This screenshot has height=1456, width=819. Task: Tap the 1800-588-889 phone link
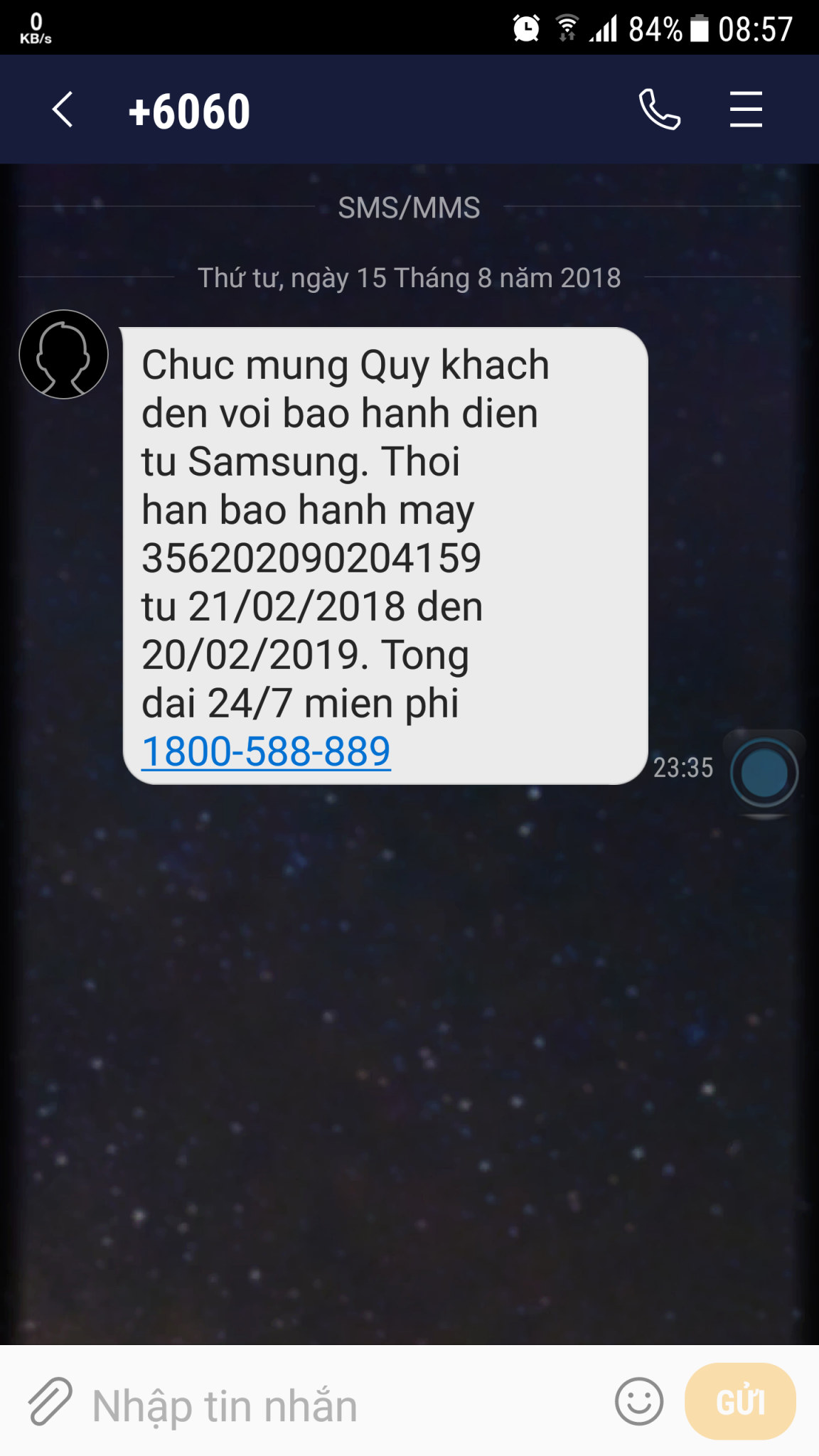pos(266,751)
